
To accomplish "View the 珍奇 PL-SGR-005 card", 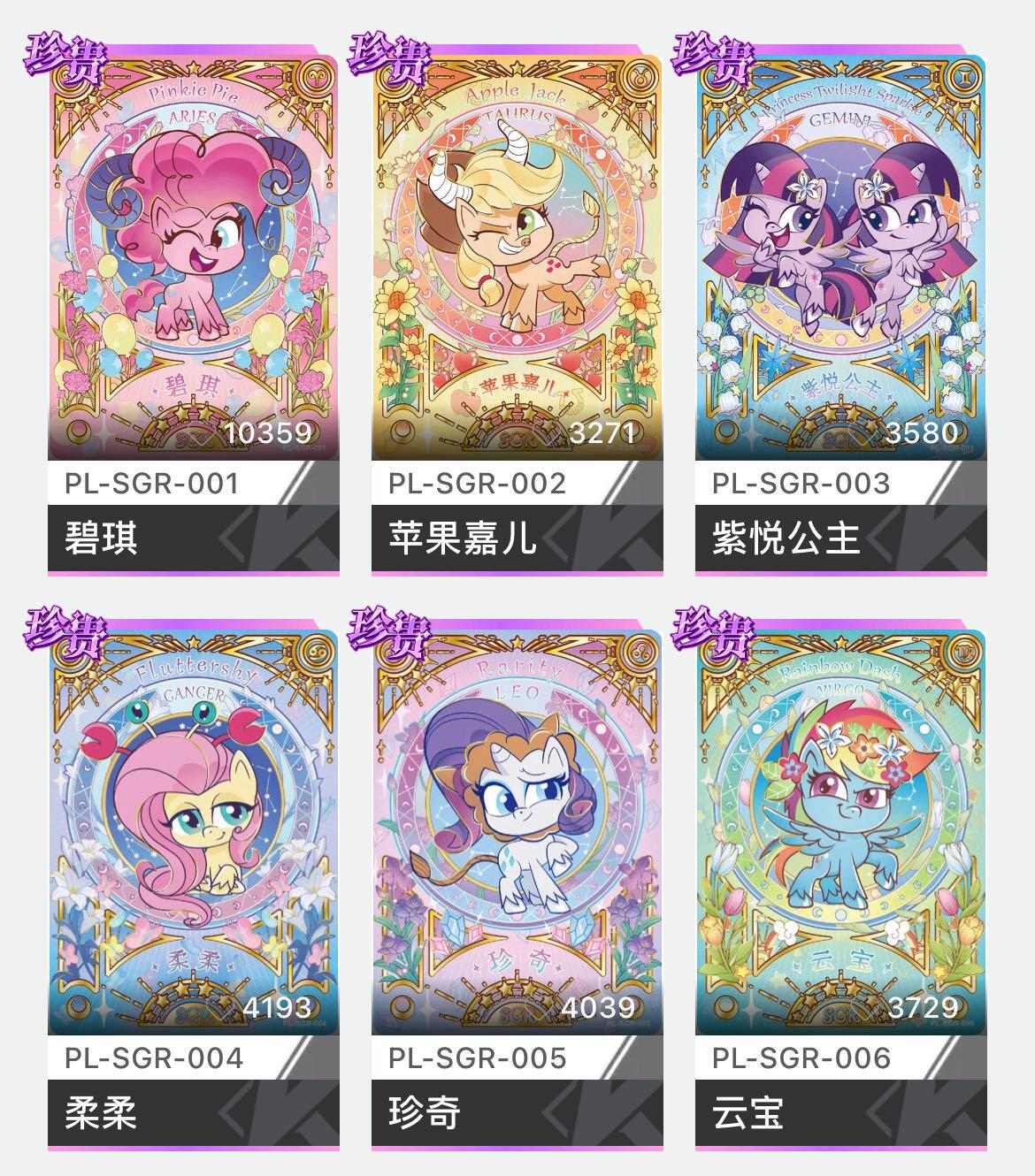I will [517, 840].
